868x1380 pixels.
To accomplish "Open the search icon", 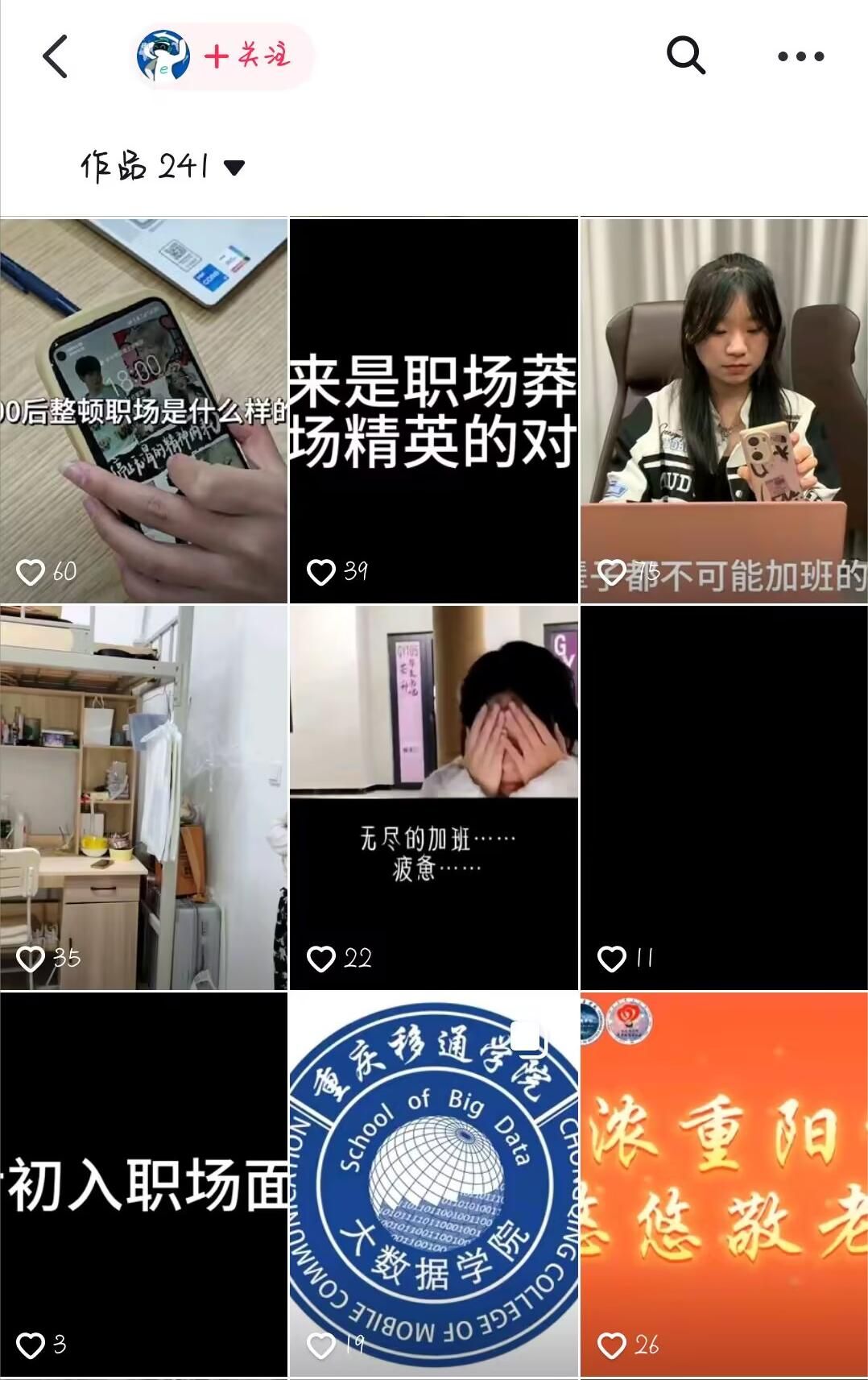I will (x=686, y=56).
